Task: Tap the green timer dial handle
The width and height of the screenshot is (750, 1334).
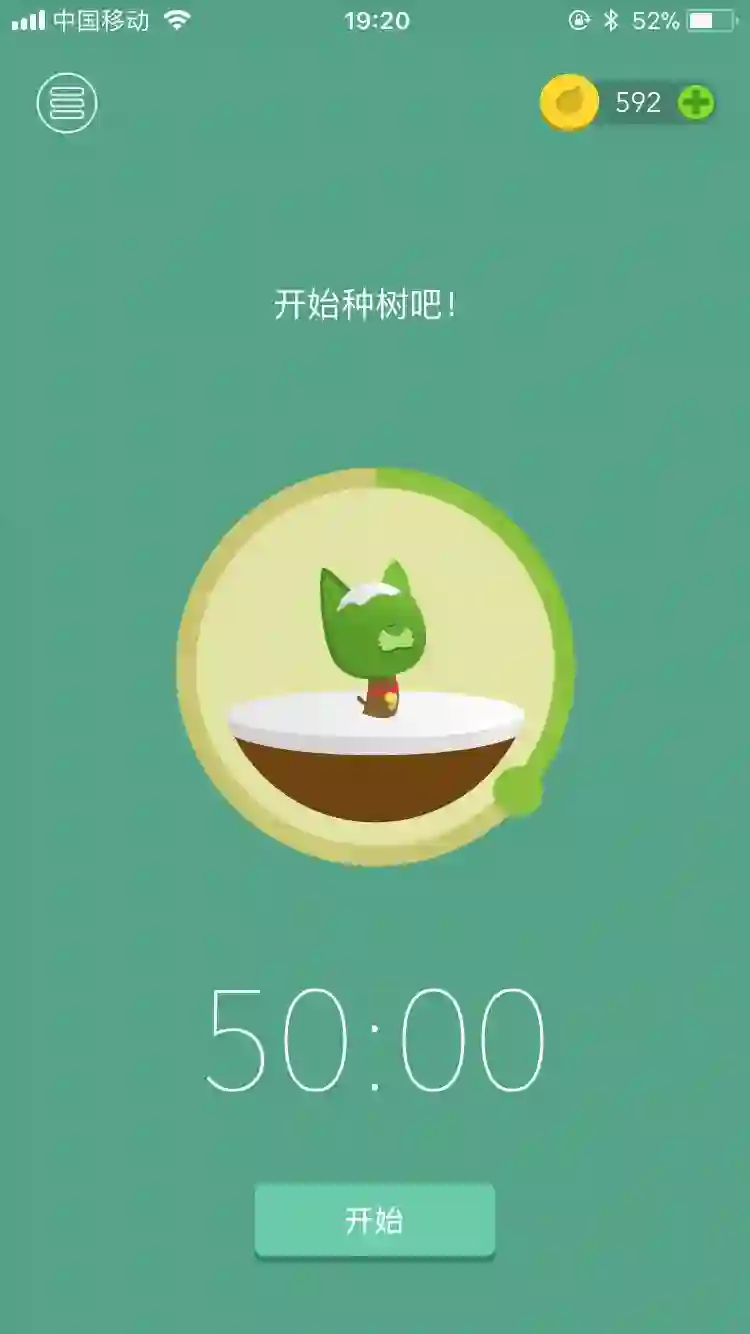Action: coord(518,790)
